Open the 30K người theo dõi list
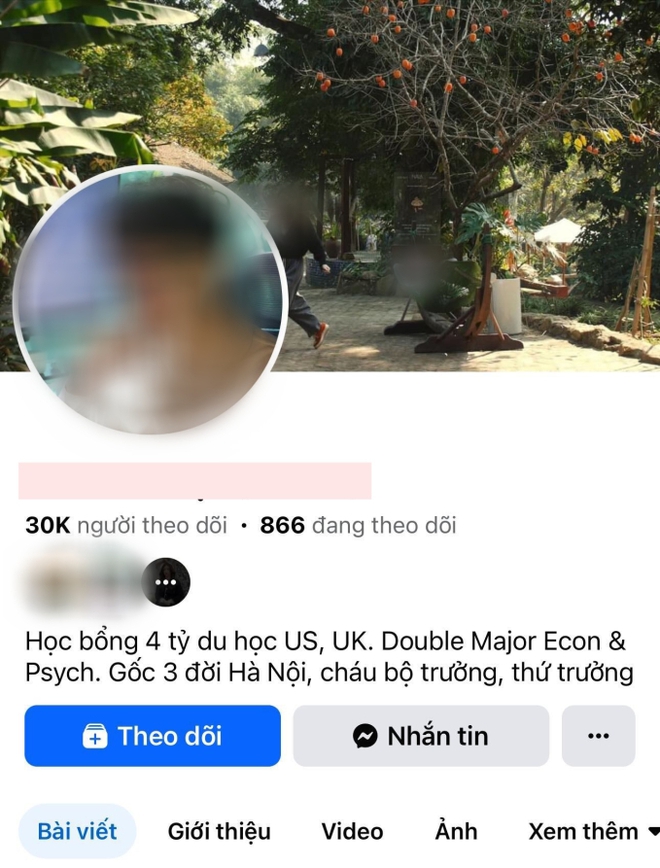The width and height of the screenshot is (660, 868). tap(126, 525)
